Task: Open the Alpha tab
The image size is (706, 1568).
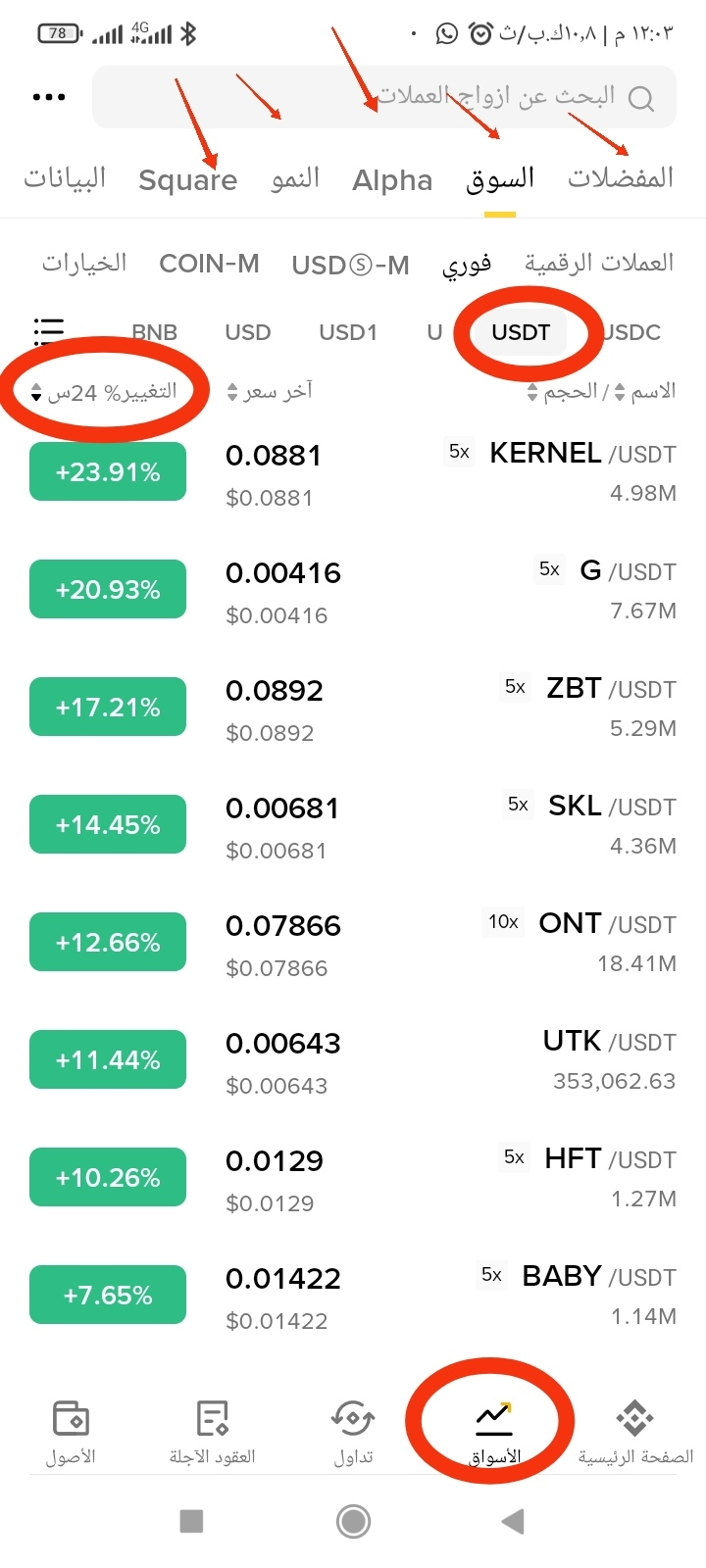Action: pos(392,180)
